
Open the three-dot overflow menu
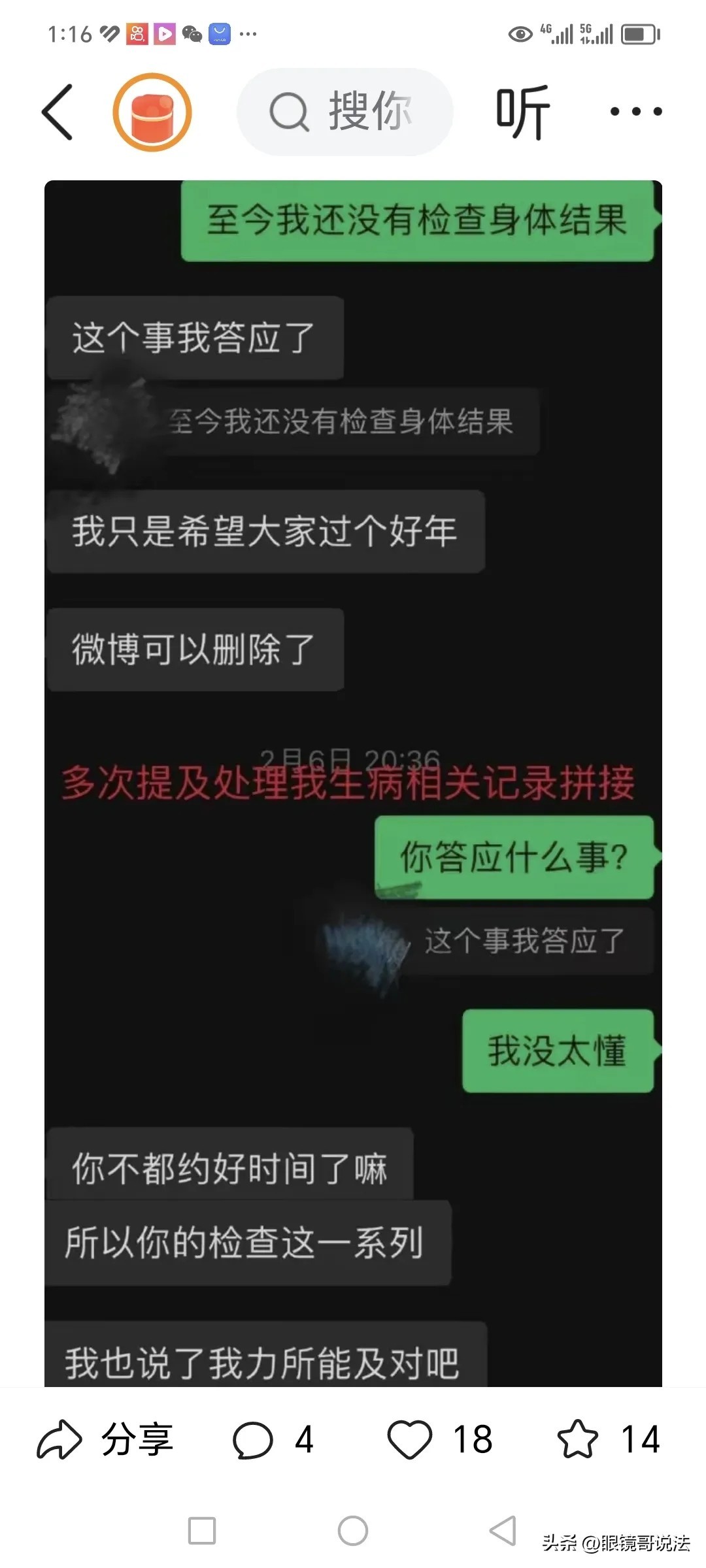pos(635,112)
